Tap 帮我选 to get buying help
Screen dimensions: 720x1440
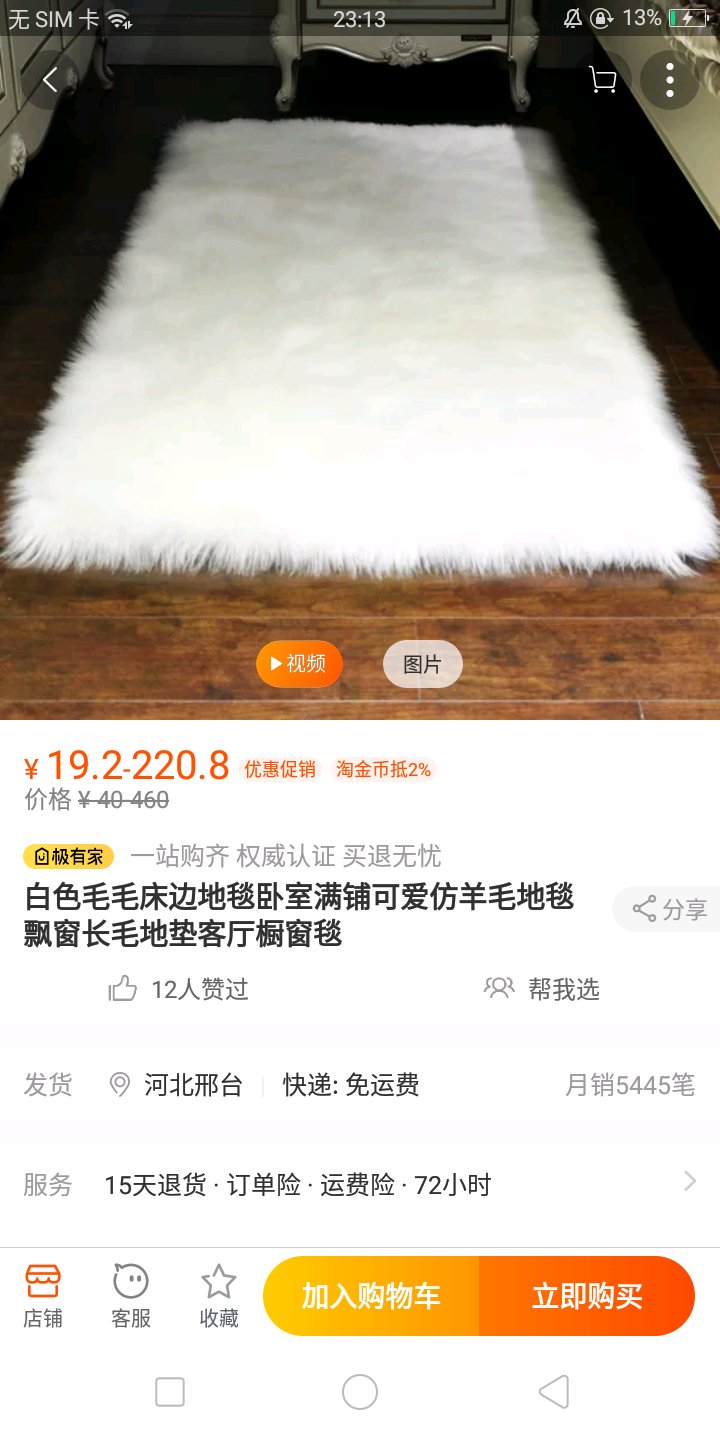(x=542, y=989)
